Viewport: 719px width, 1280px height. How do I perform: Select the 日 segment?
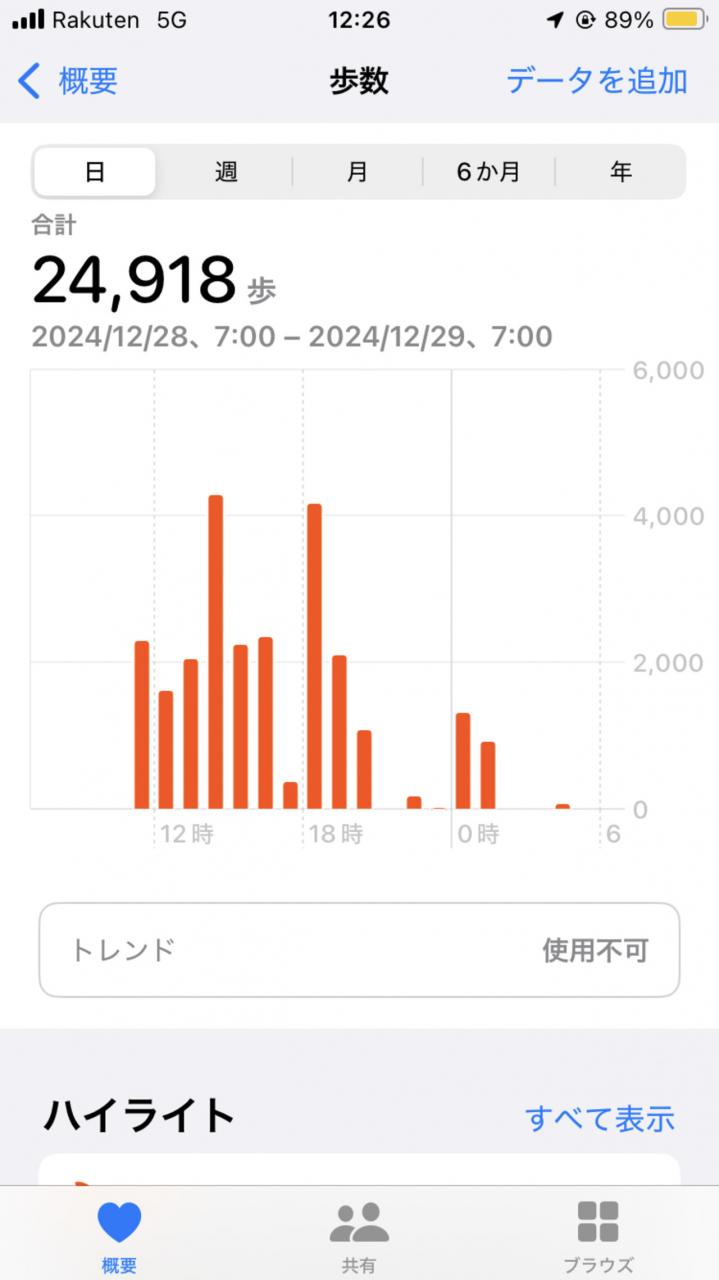(95, 172)
